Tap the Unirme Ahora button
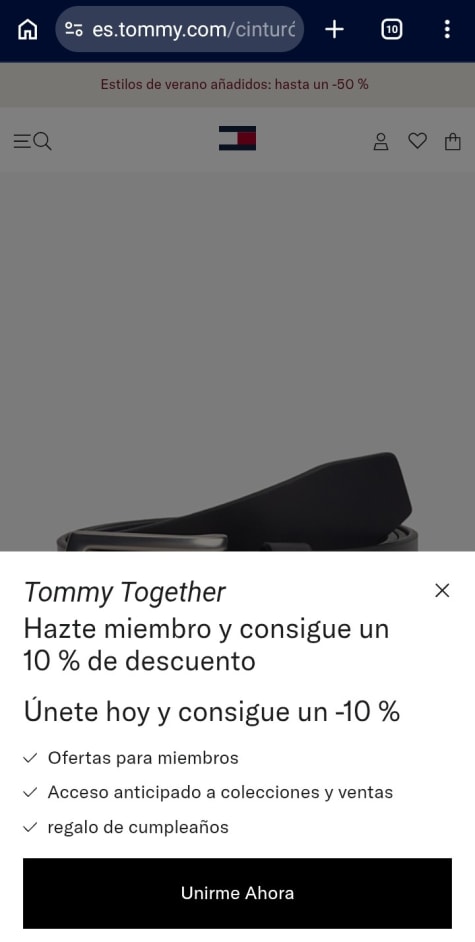 point(237,893)
